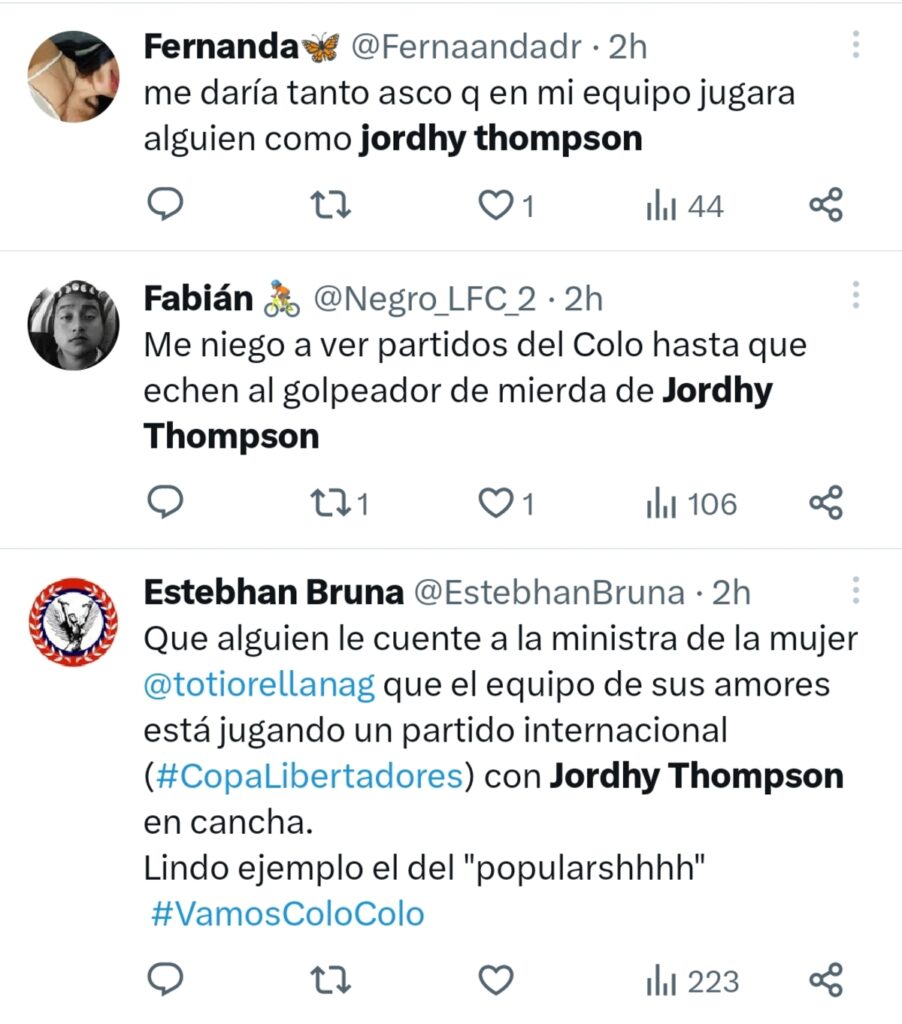The height and width of the screenshot is (1024, 902).
Task: Reply to Fernanda's tweet
Action: (165, 204)
